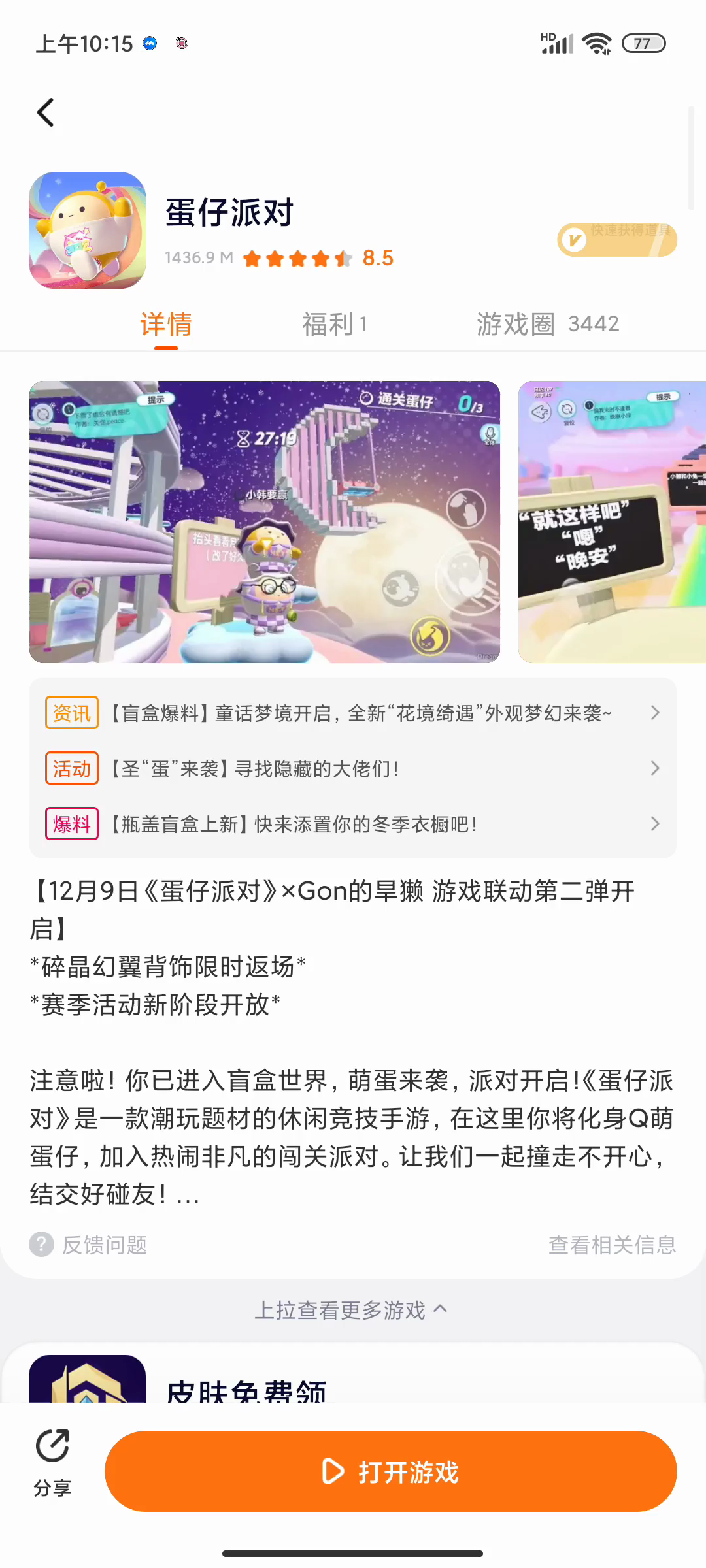
Task: Open the 活动 item 圣蛋来袭
Action: (x=353, y=768)
